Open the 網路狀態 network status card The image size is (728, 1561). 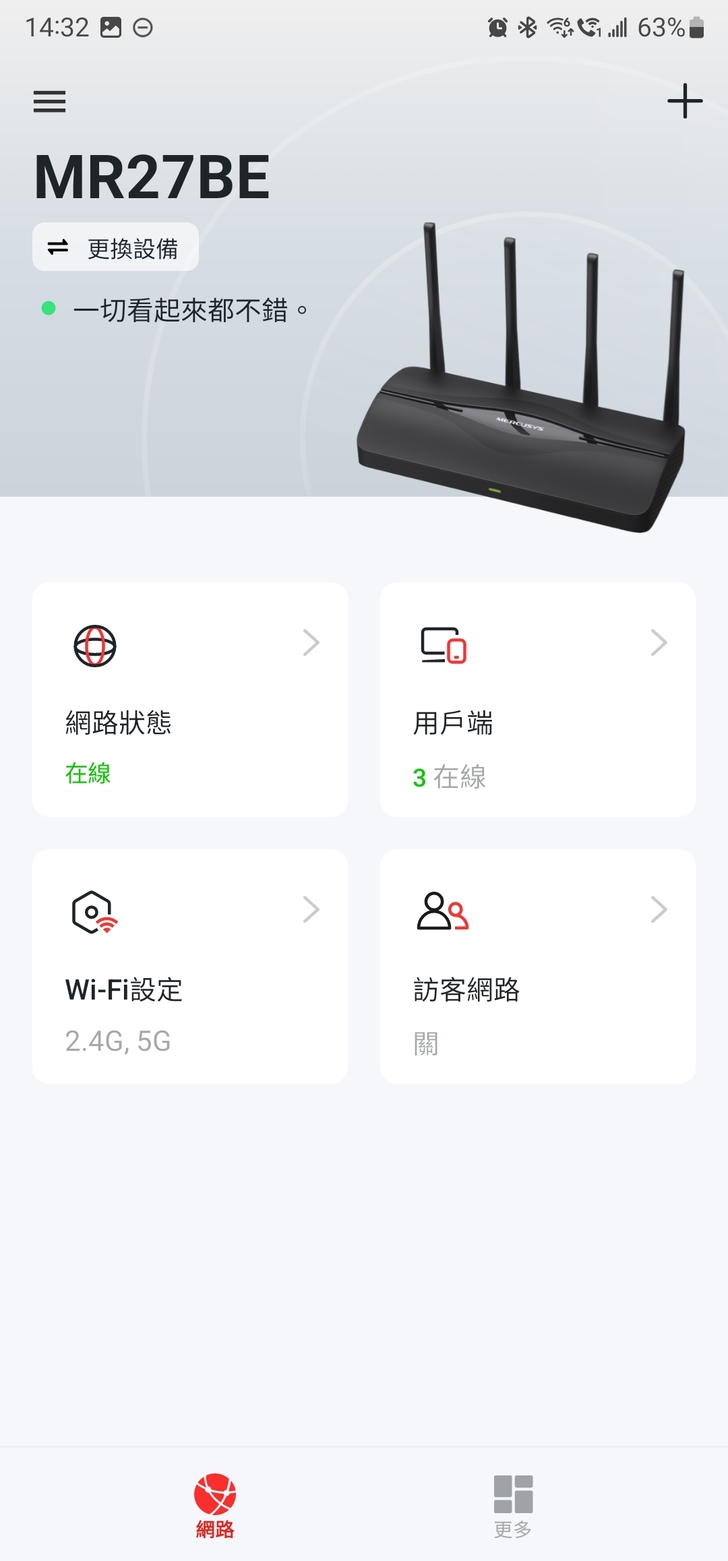pos(190,699)
